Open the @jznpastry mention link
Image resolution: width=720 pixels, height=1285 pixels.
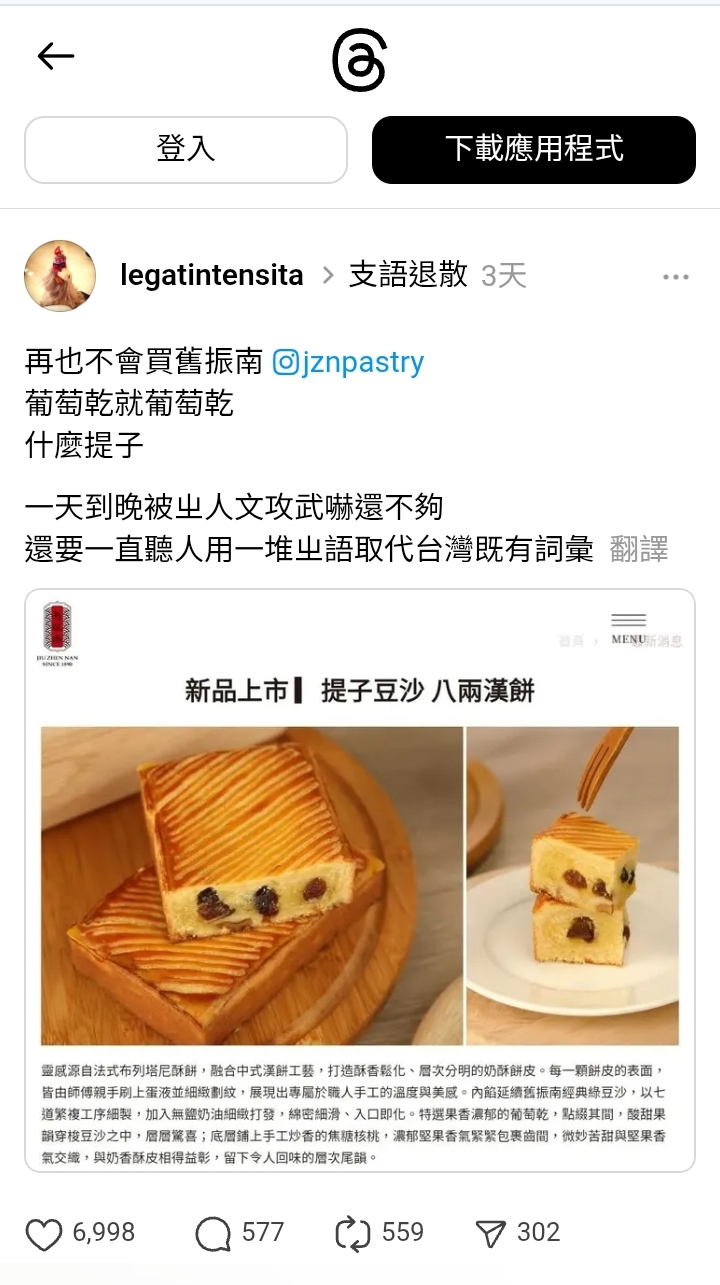pos(349,362)
